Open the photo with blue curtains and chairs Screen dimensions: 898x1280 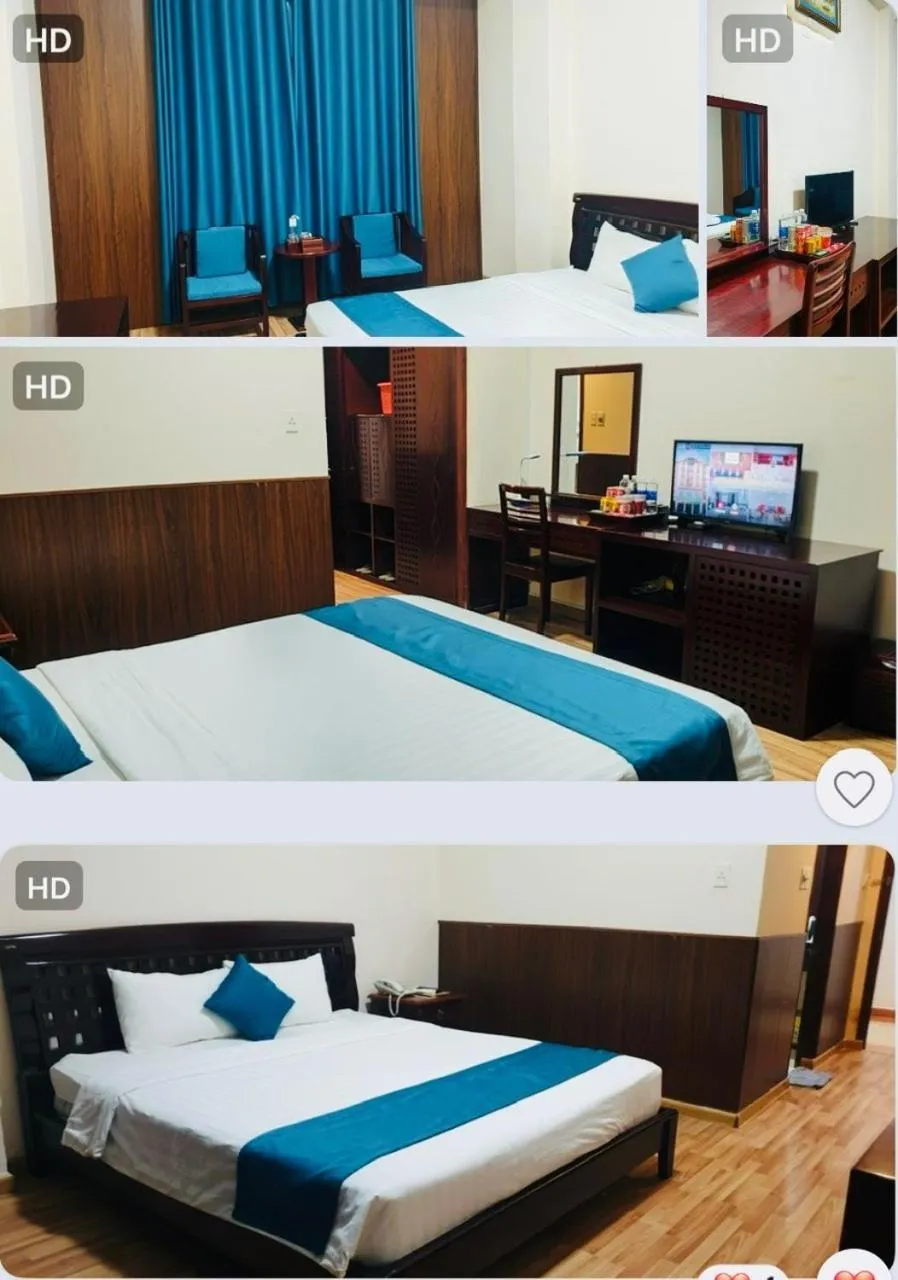tap(350, 170)
